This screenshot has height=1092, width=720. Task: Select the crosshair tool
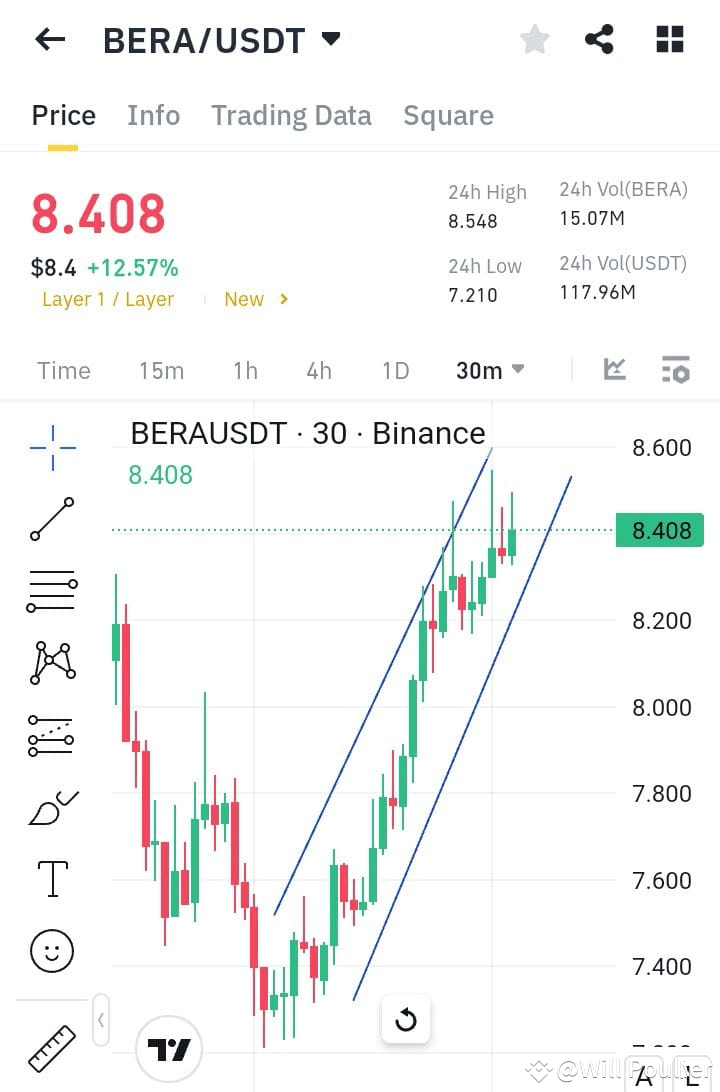pyautogui.click(x=52, y=447)
